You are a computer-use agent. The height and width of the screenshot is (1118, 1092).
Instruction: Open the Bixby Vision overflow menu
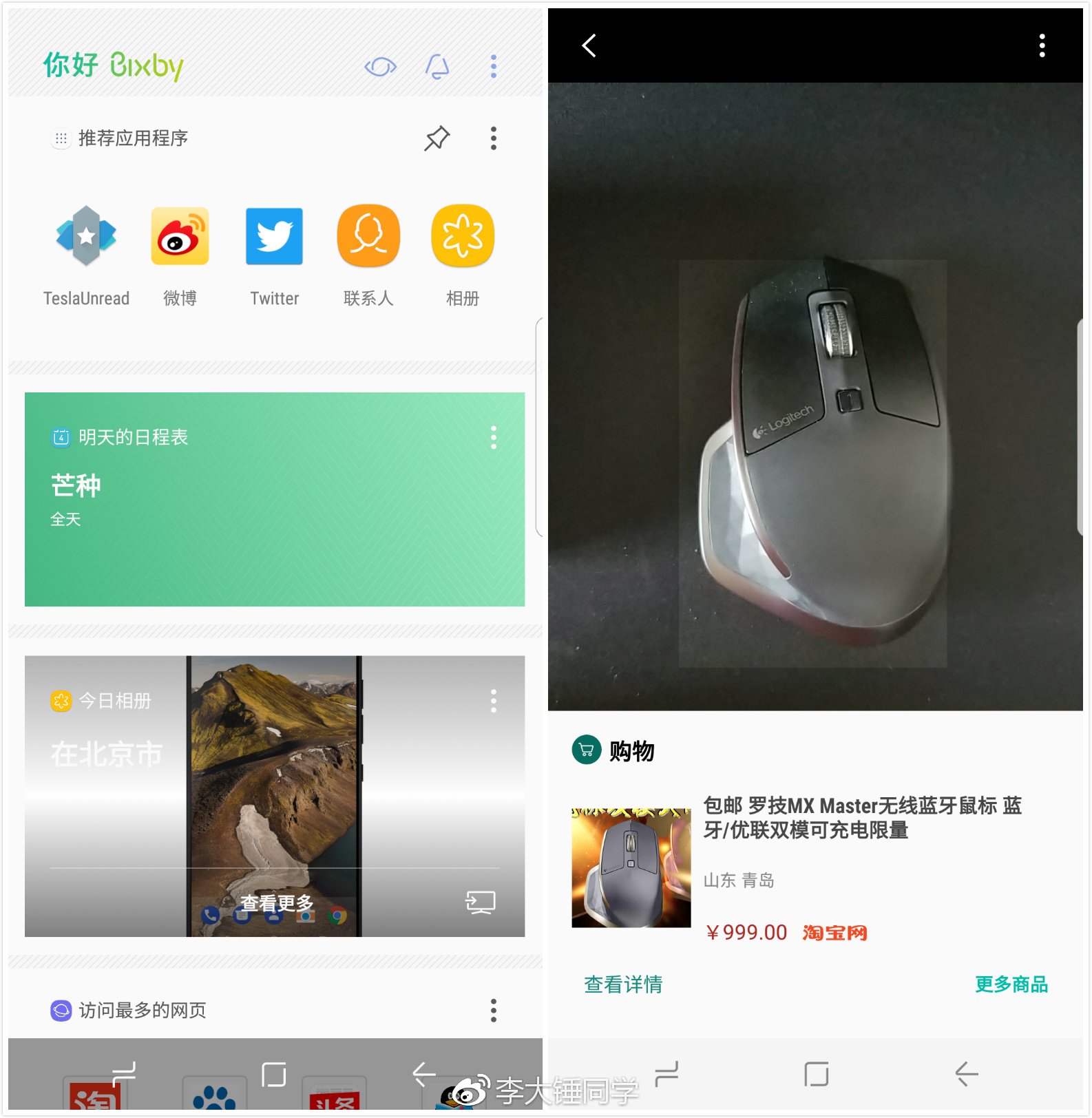pos(1042,45)
